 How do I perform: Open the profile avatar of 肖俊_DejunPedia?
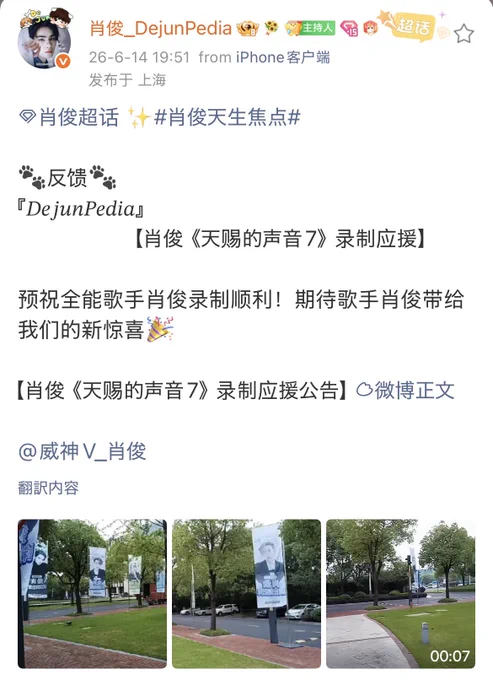click(x=44, y=40)
